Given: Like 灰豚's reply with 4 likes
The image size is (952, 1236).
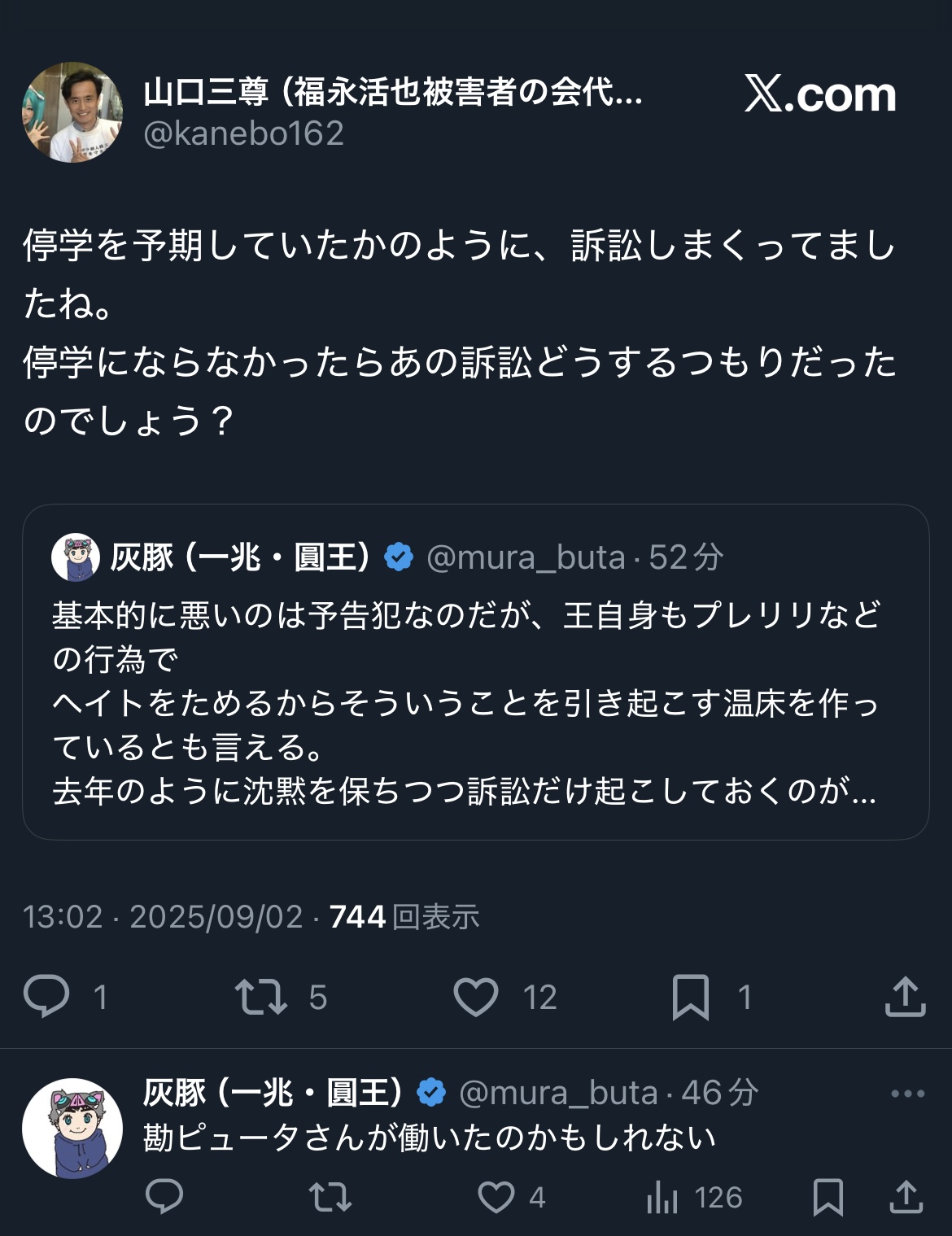Looking at the screenshot, I should click(496, 1197).
